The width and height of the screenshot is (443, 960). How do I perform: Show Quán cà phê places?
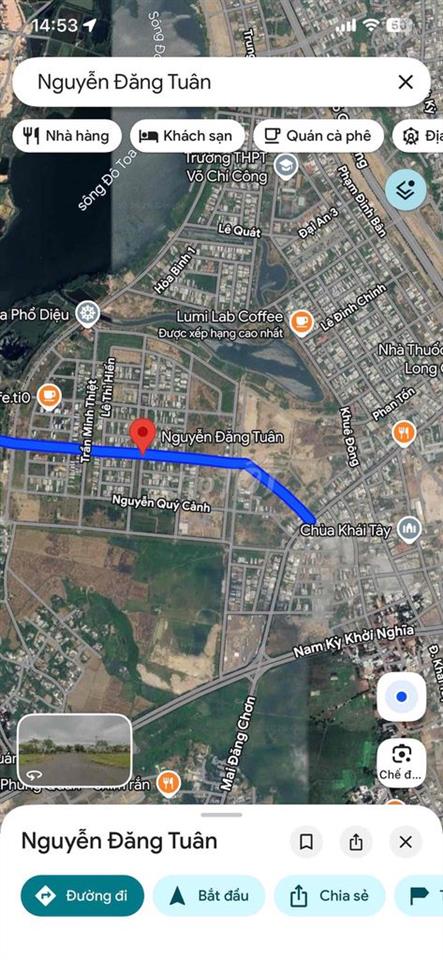[x=318, y=136]
